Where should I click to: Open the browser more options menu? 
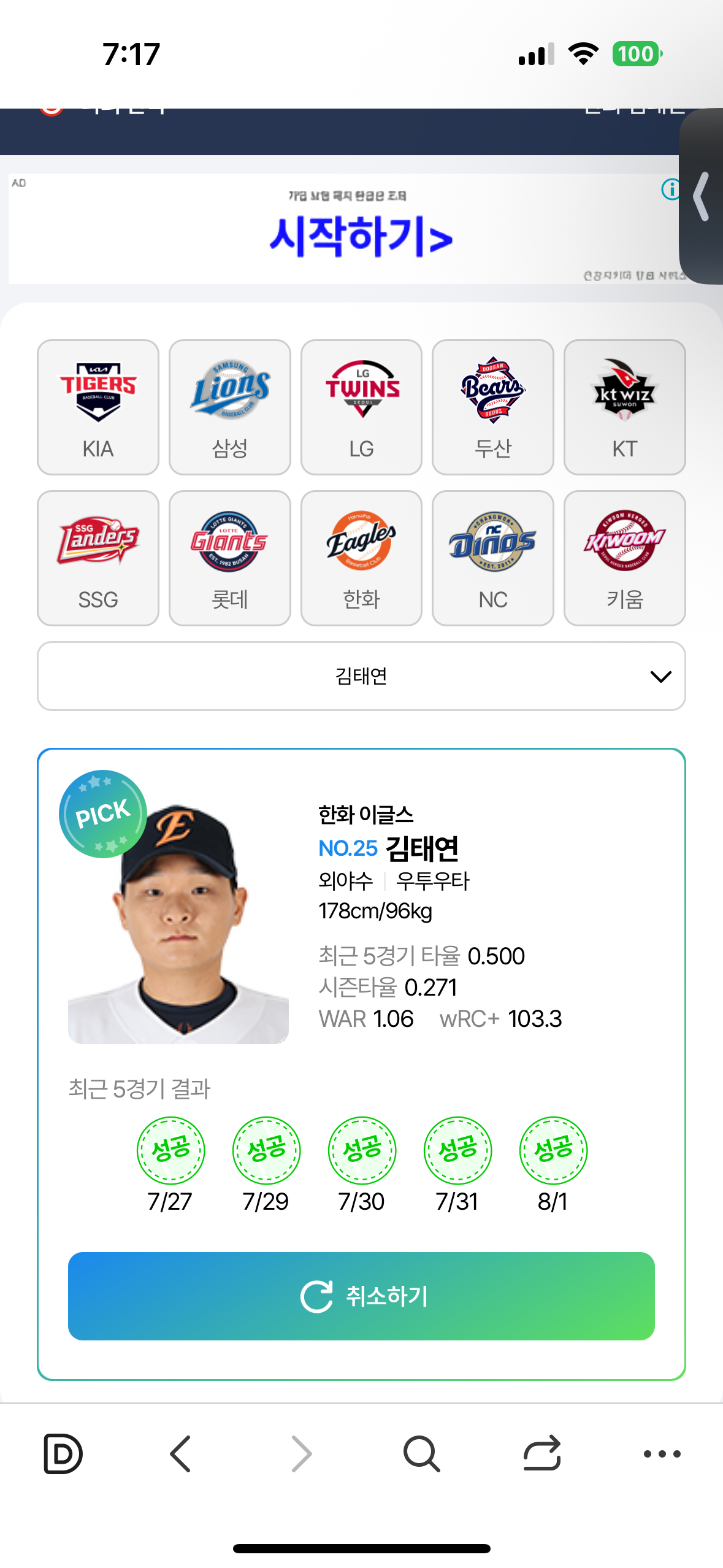click(x=662, y=1453)
